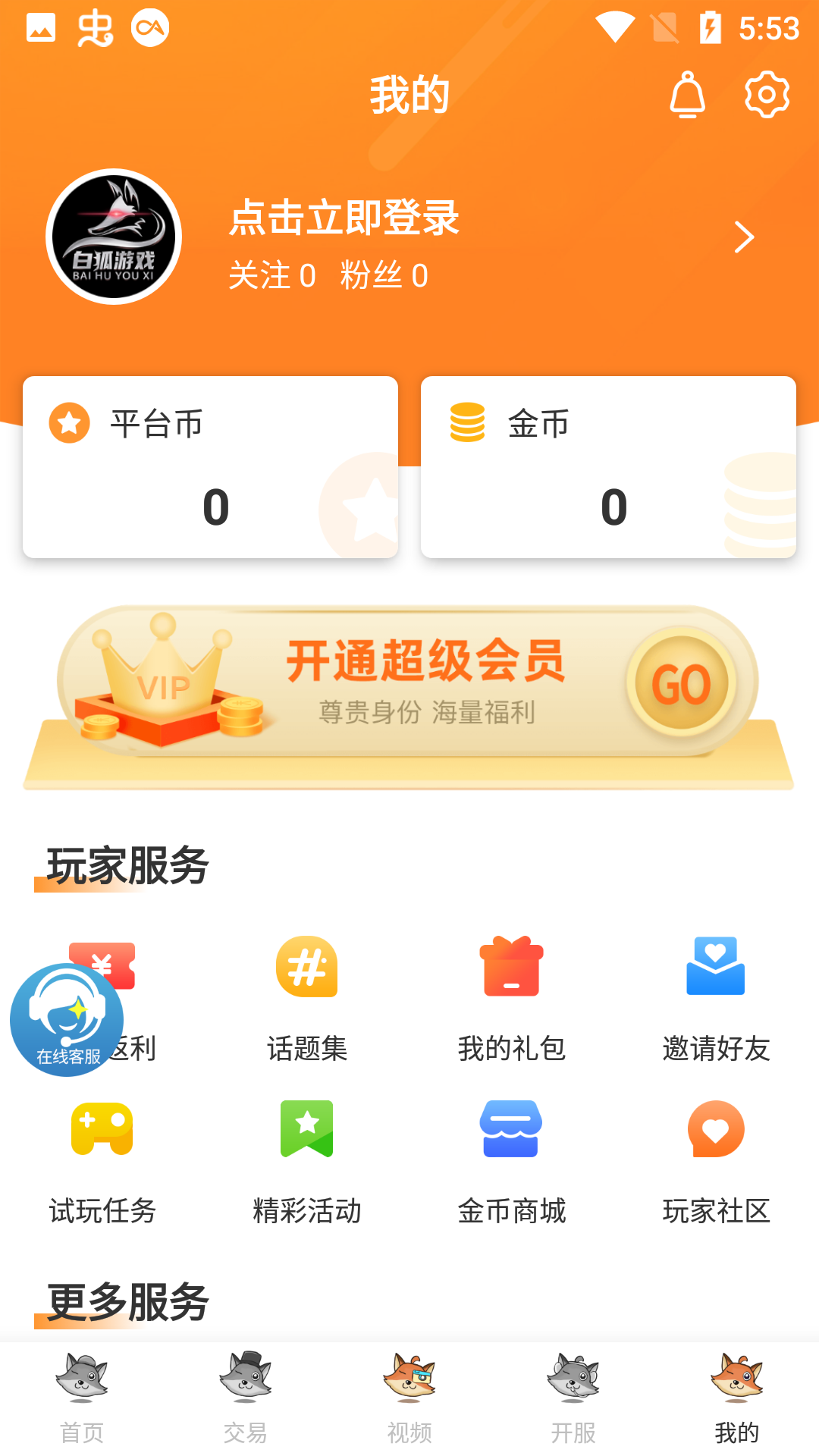
Task: Open the 话题集 topic collection icon
Action: pyautogui.click(x=307, y=967)
